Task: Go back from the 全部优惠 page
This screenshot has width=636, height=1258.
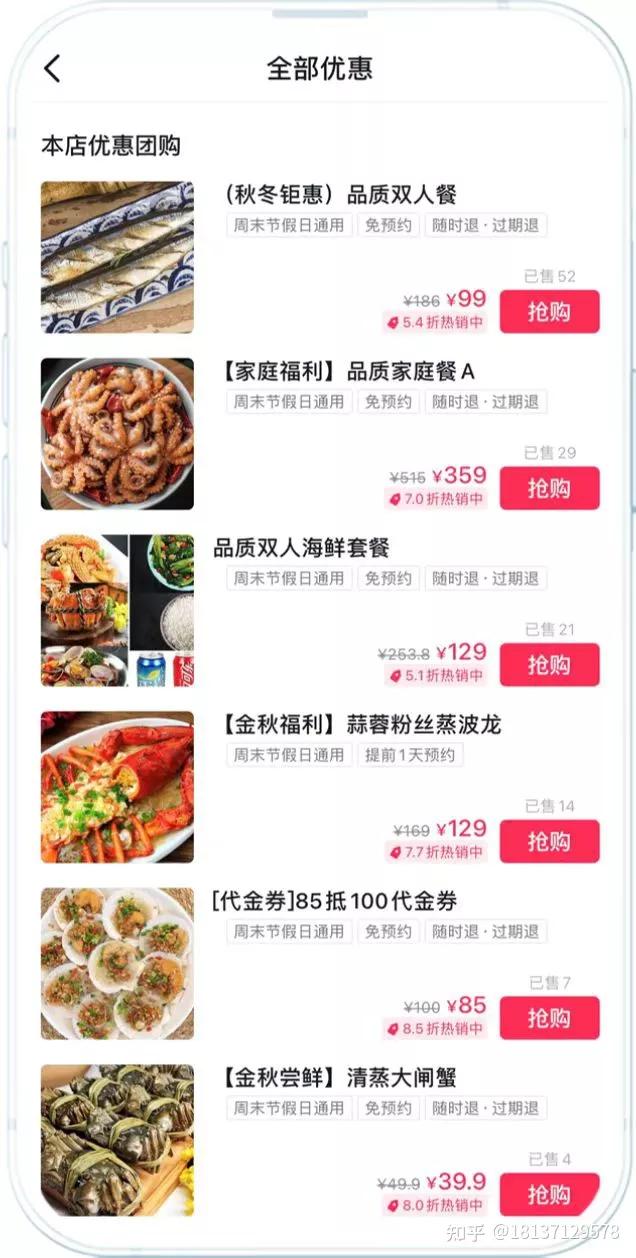Action: [x=53, y=69]
